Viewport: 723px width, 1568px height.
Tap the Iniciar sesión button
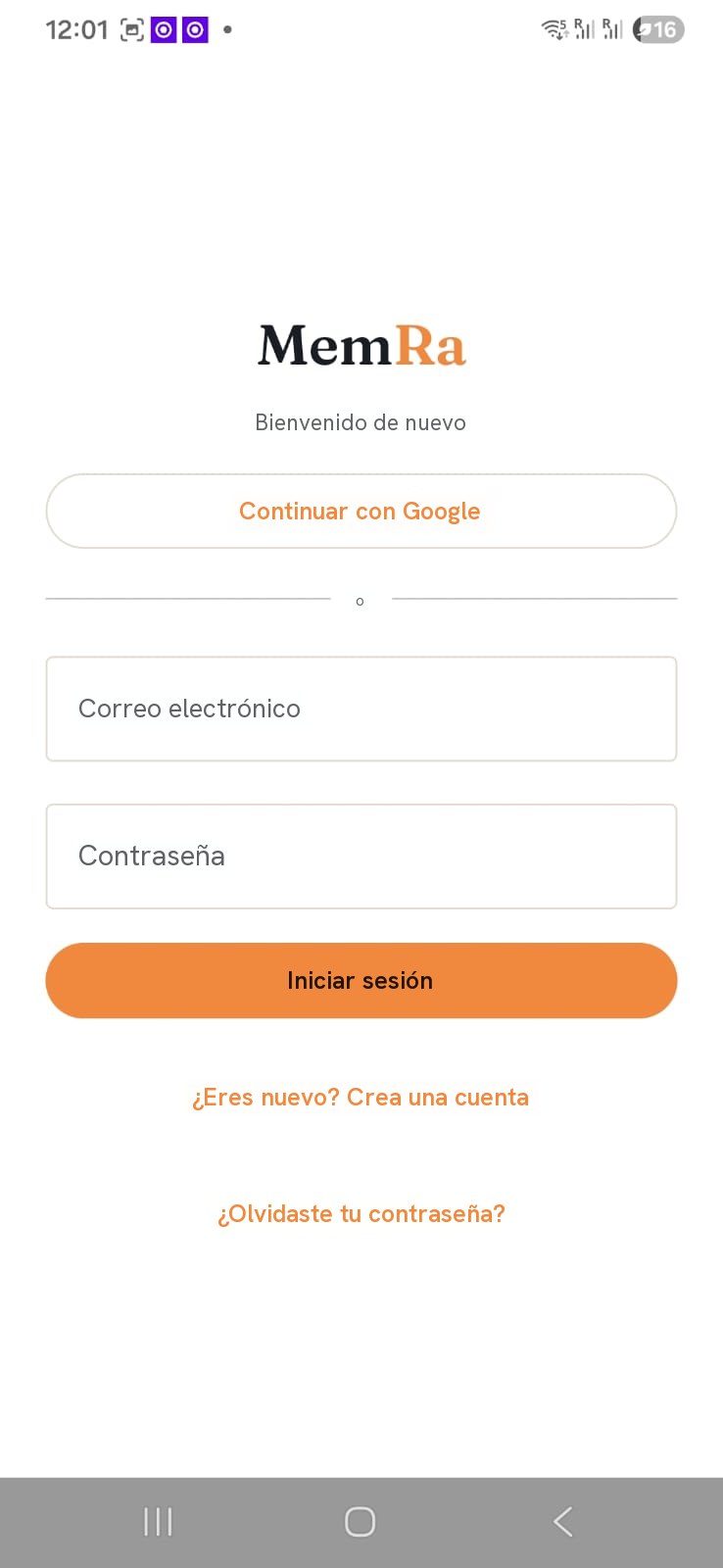[x=361, y=980]
